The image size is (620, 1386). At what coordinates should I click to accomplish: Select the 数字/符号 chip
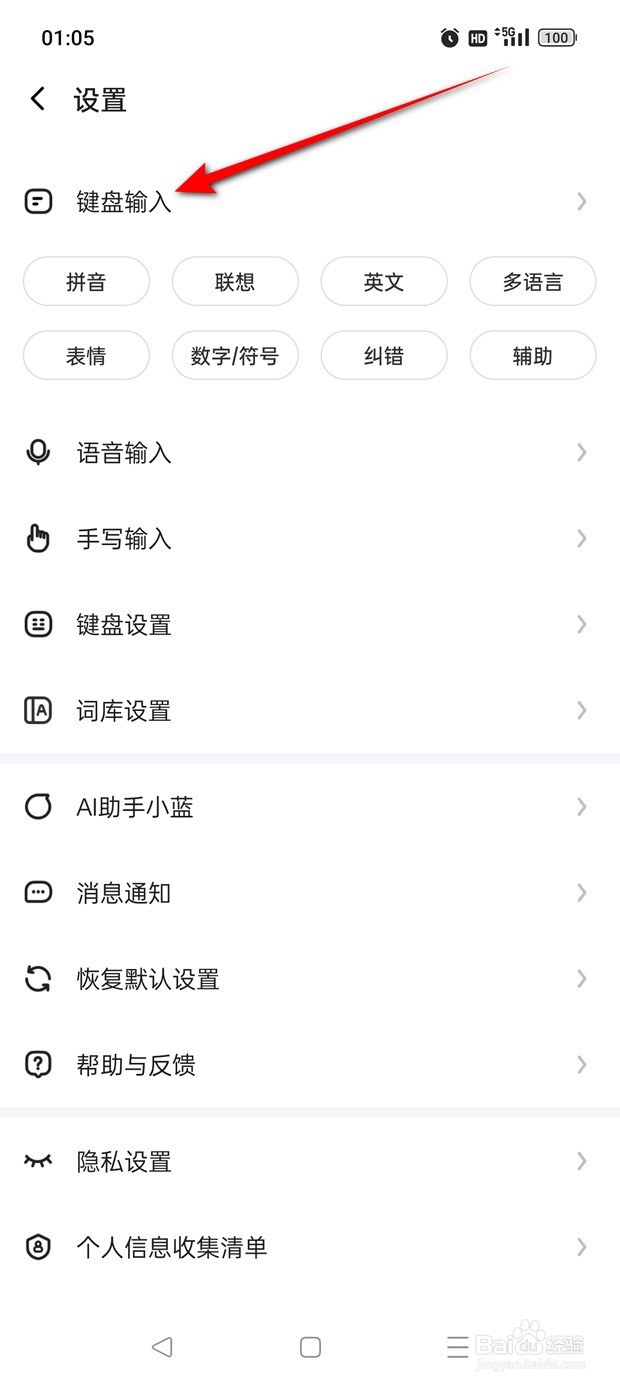pos(235,356)
